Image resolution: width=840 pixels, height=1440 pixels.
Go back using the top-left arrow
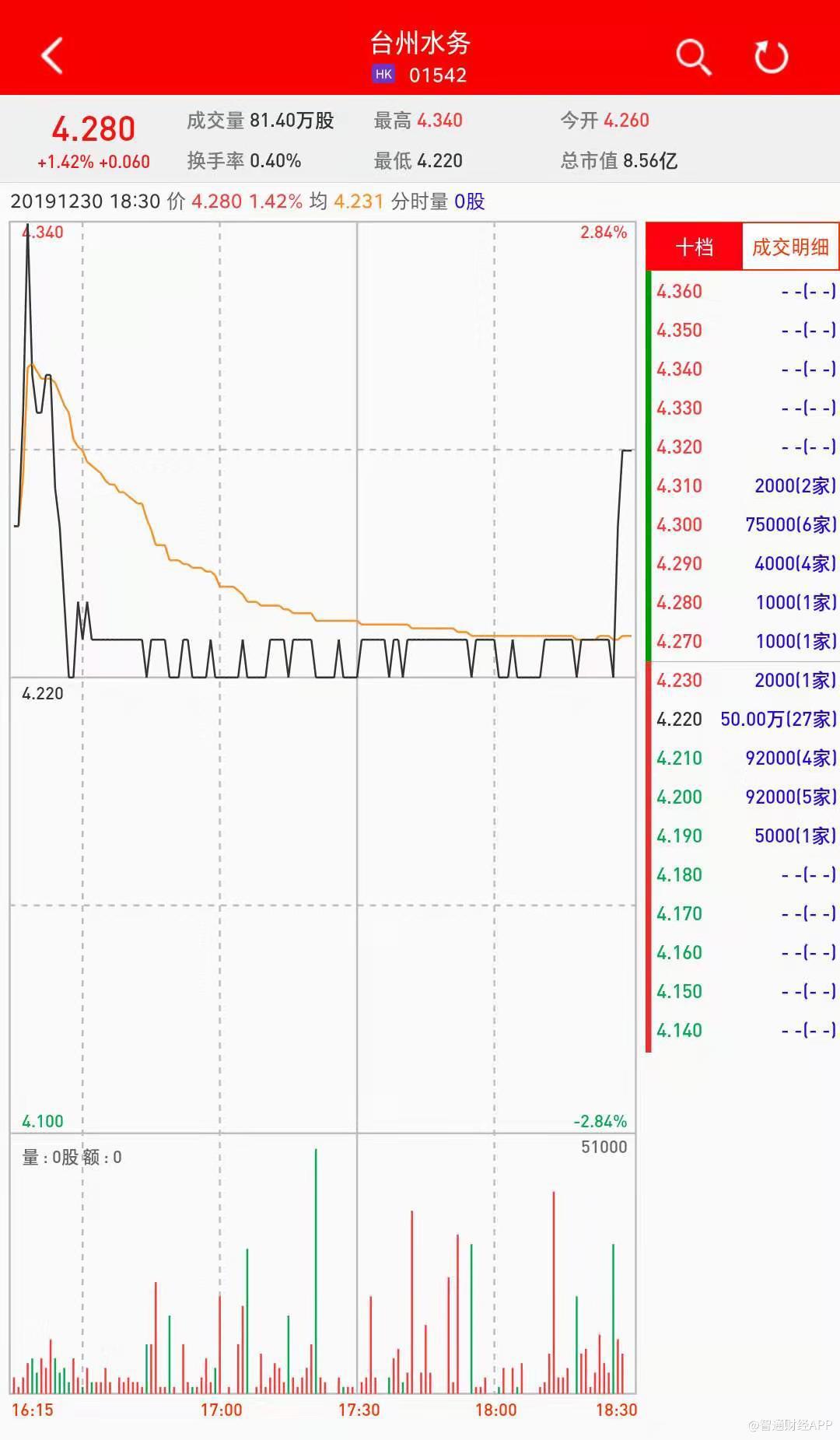click(x=52, y=56)
